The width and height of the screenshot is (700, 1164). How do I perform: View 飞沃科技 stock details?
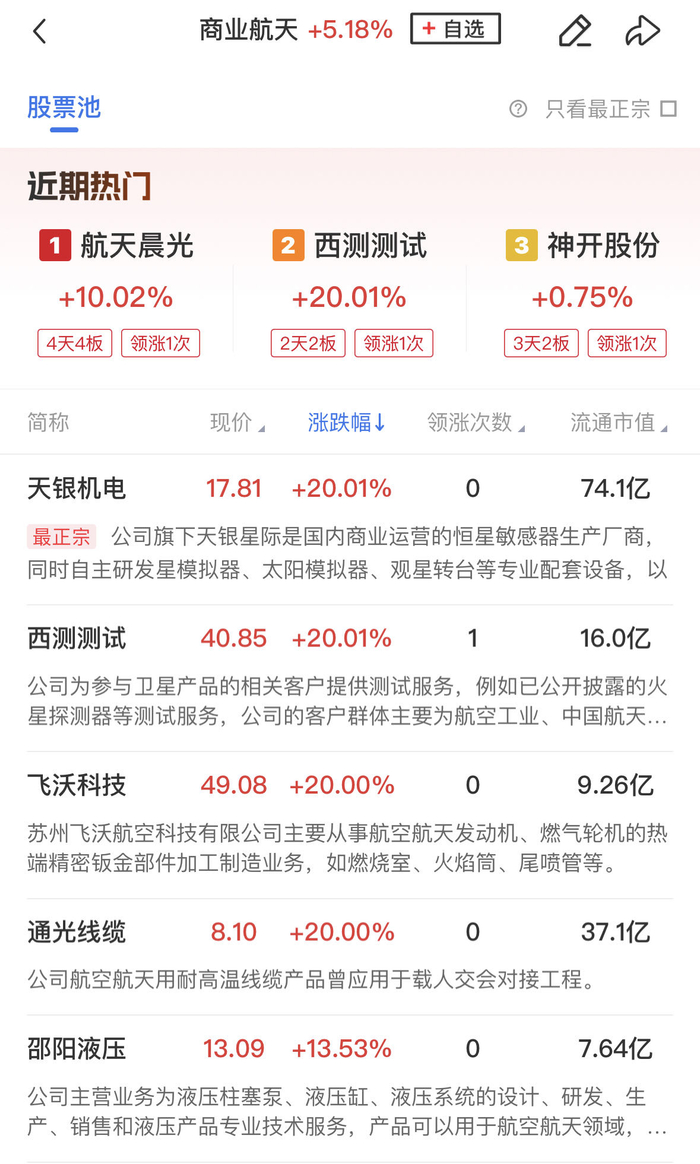tap(77, 786)
